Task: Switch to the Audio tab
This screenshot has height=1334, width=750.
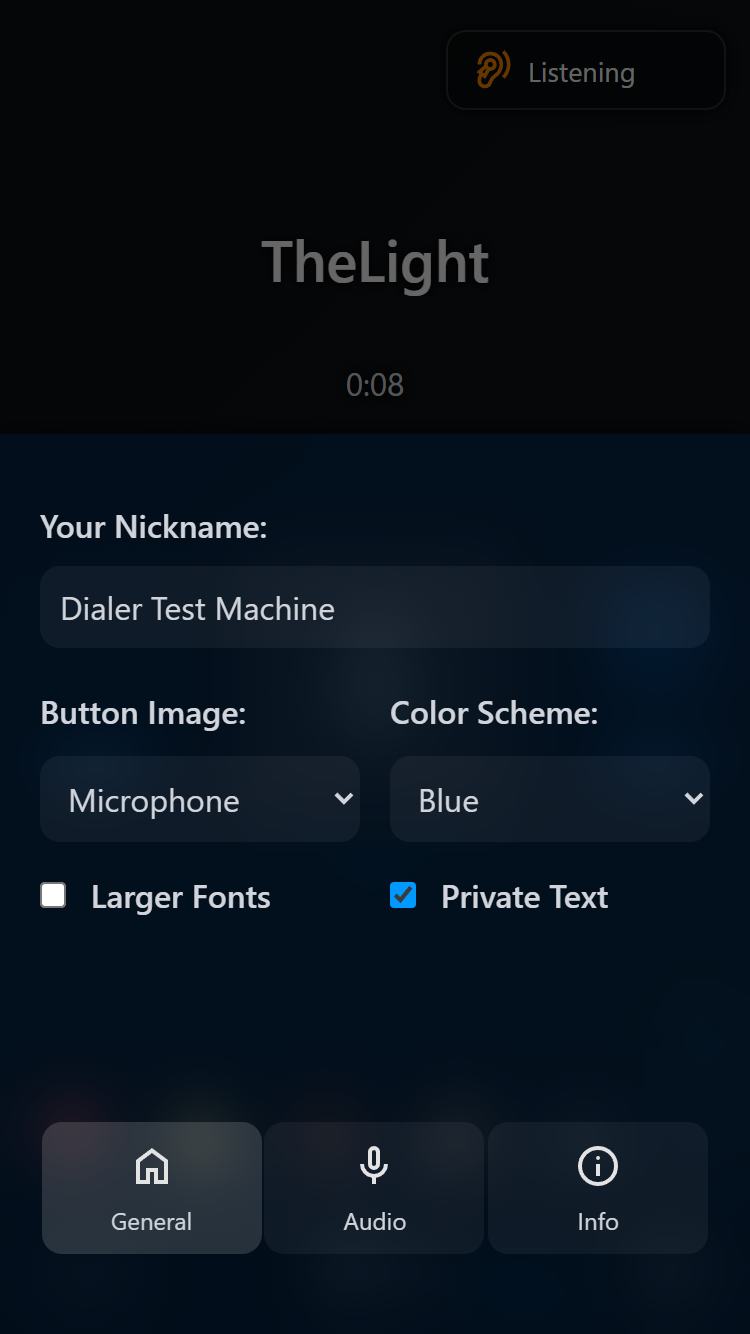Action: coord(375,1188)
